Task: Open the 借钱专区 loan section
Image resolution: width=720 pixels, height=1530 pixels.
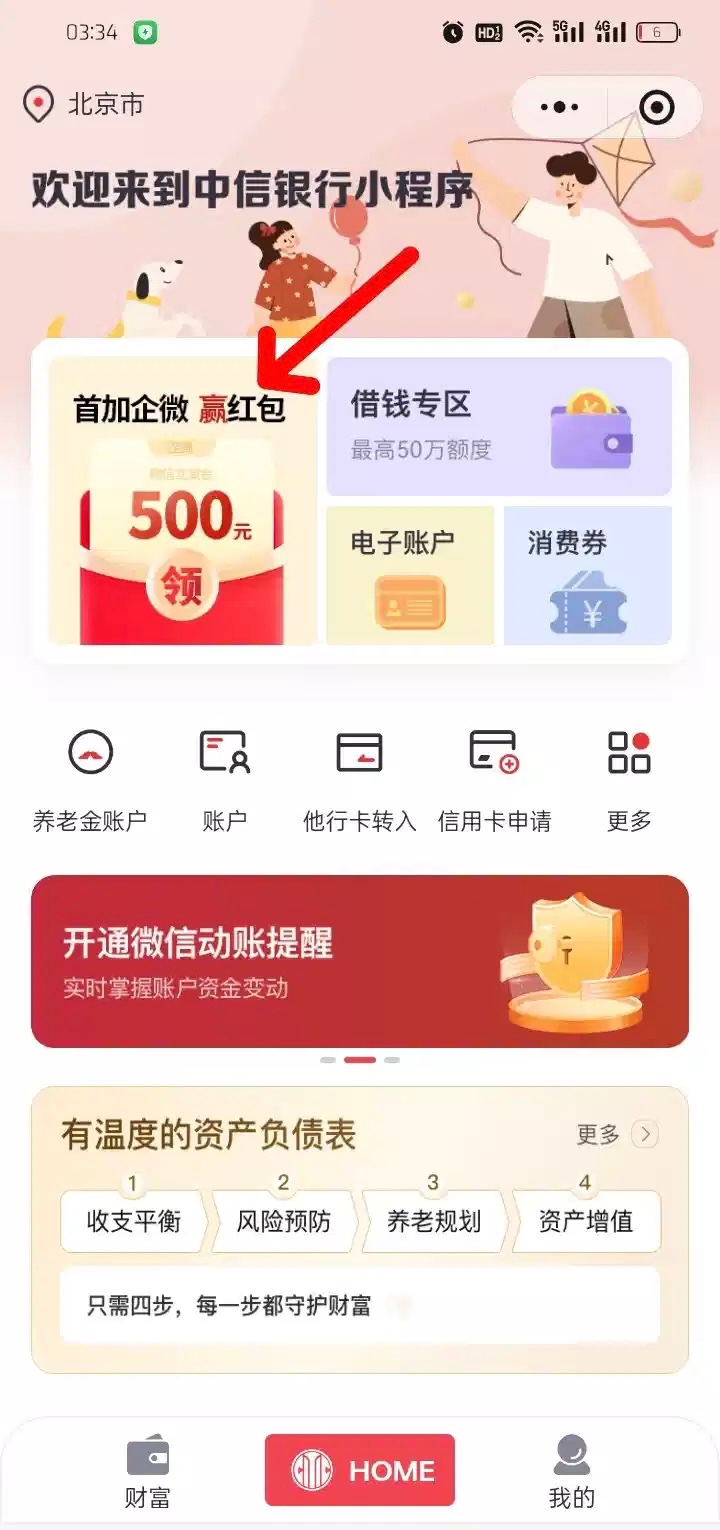Action: point(498,426)
